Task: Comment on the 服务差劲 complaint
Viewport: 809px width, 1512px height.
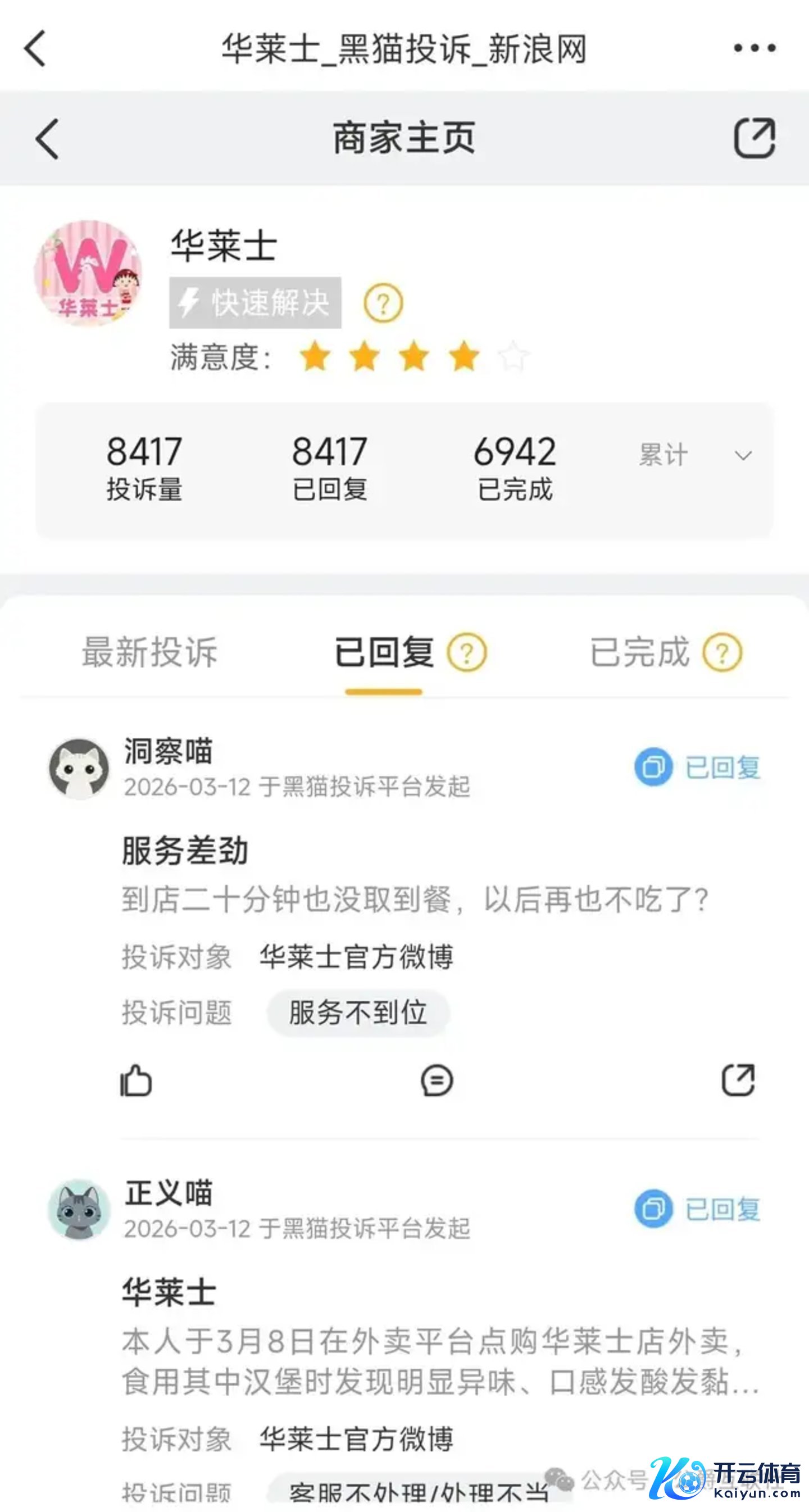Action: 437,1080
